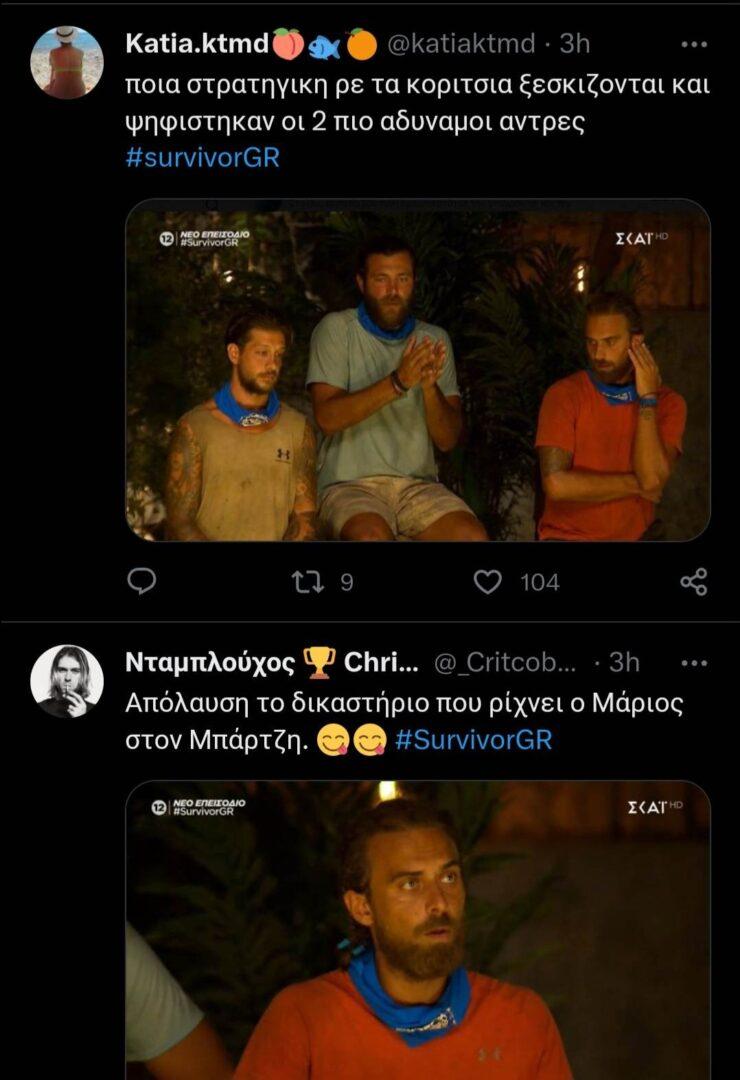Like Katia.ktmd's tweet
740x1080 pixels.
pos(487,581)
